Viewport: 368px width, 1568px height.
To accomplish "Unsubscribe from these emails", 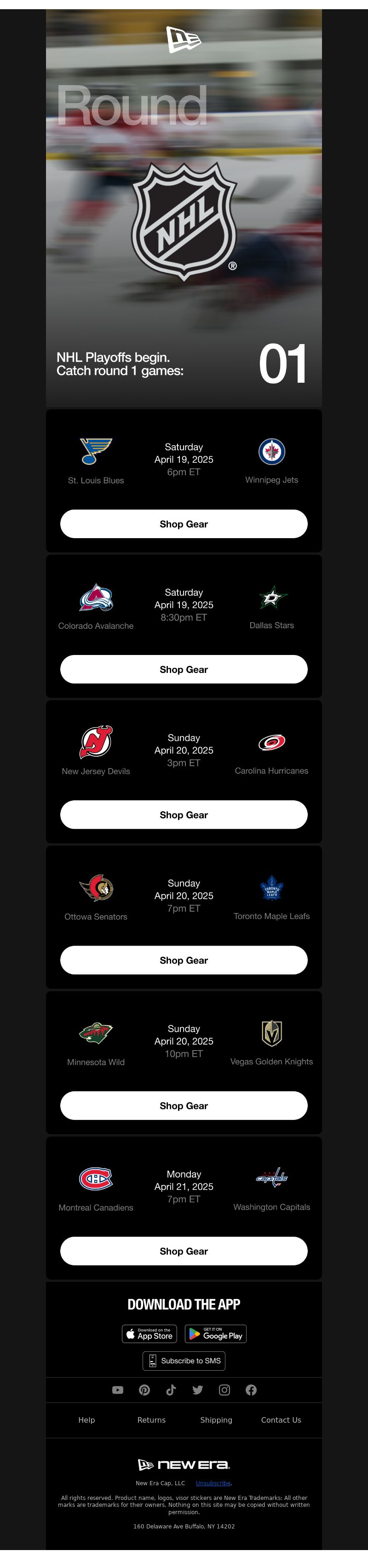I will (x=213, y=1483).
